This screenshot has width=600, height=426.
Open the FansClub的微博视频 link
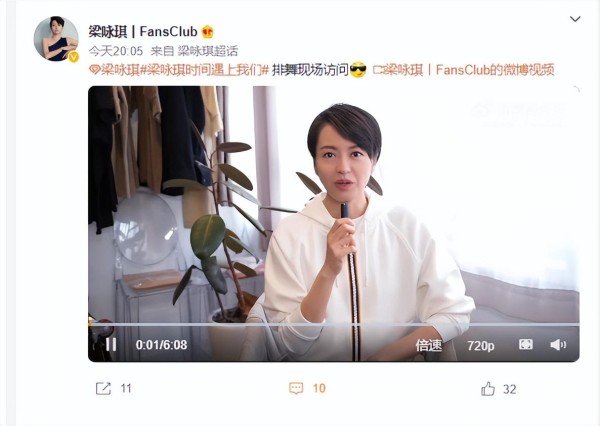(469, 70)
